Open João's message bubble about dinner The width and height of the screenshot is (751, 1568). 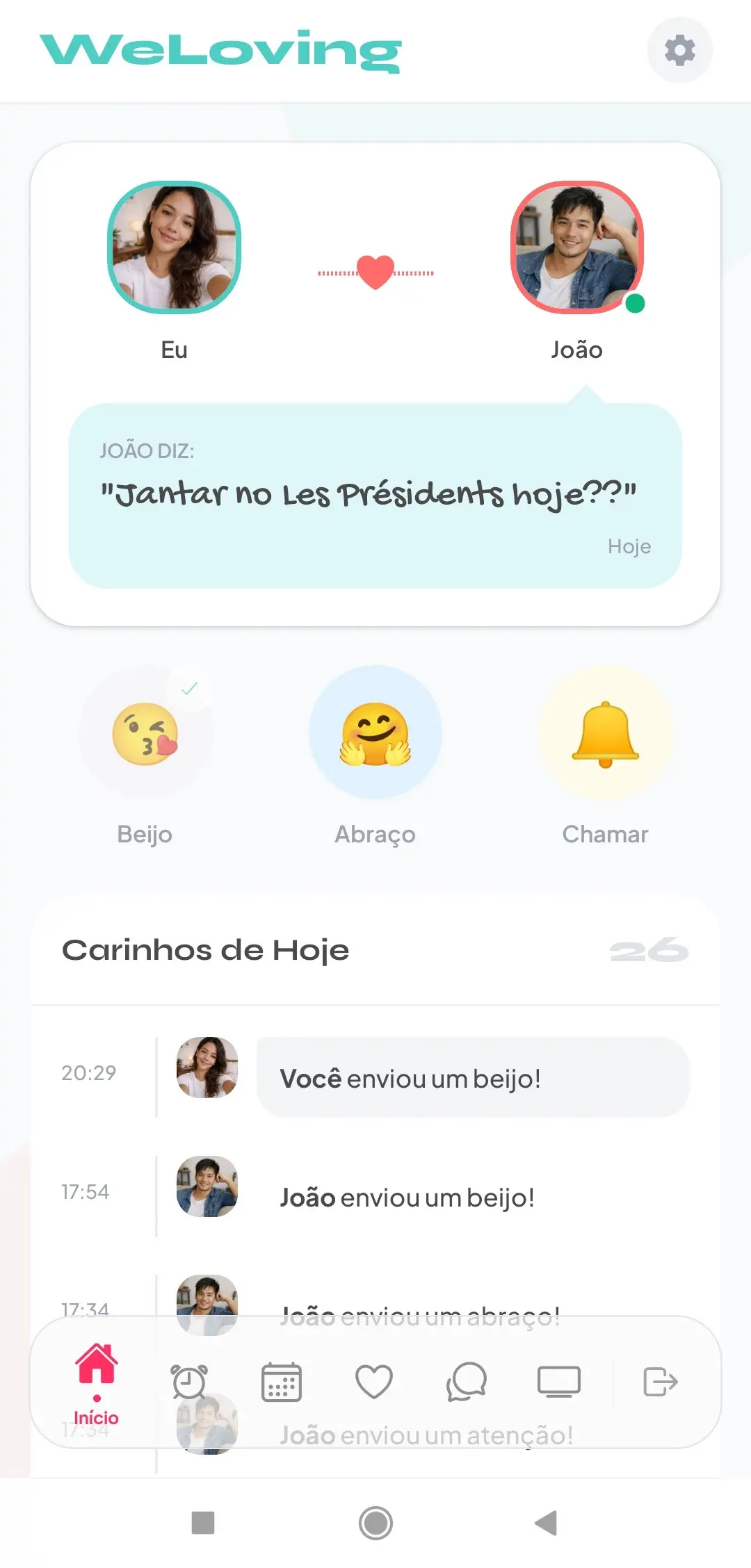[375, 495]
